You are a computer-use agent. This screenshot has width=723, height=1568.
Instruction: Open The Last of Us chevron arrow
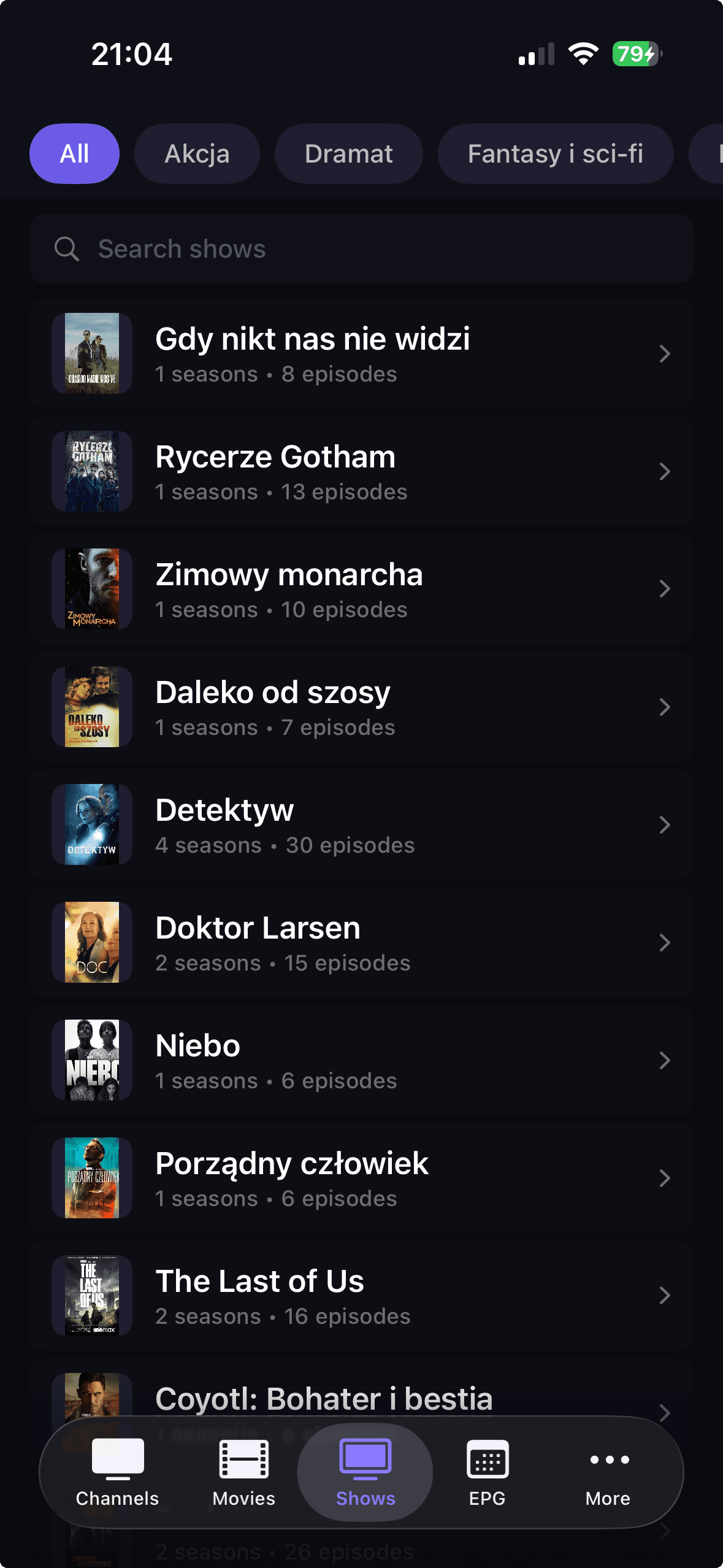(665, 1295)
